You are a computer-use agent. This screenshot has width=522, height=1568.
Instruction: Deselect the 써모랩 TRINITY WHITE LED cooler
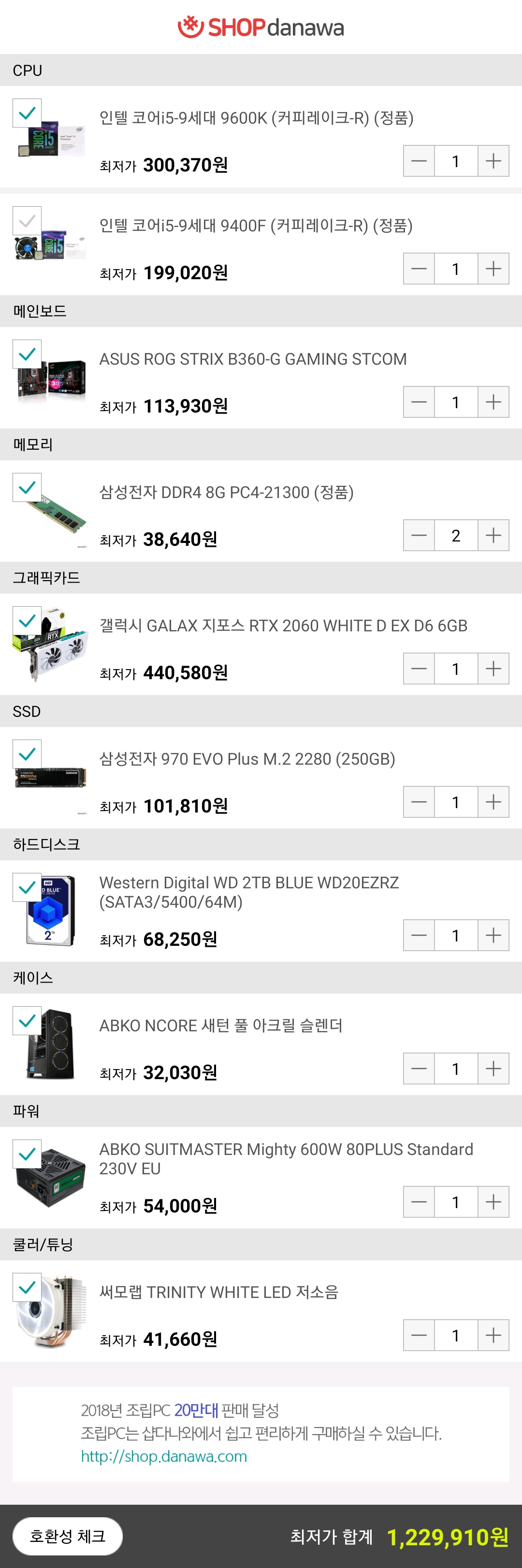(27, 1287)
